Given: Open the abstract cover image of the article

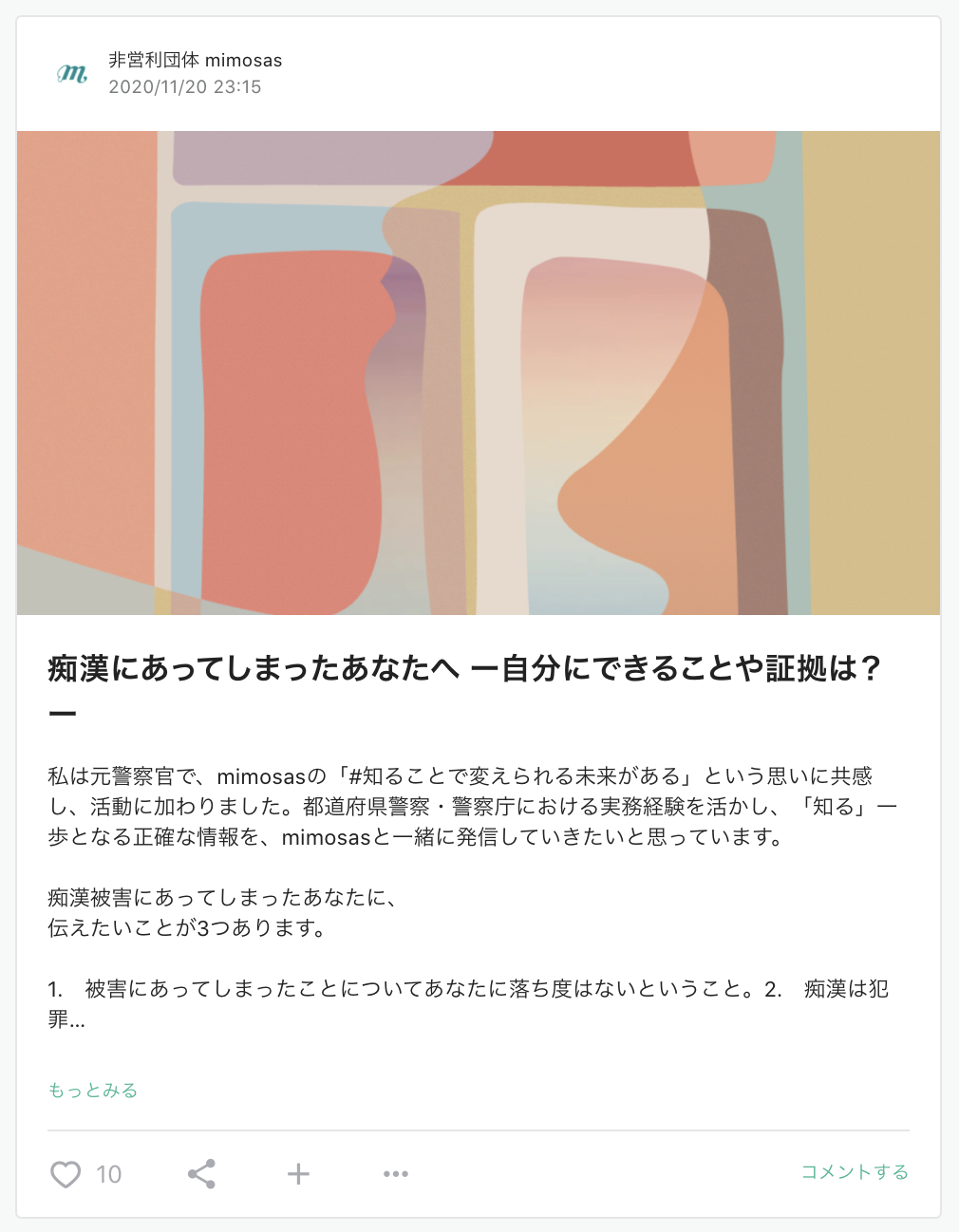Looking at the screenshot, I should 479,372.
